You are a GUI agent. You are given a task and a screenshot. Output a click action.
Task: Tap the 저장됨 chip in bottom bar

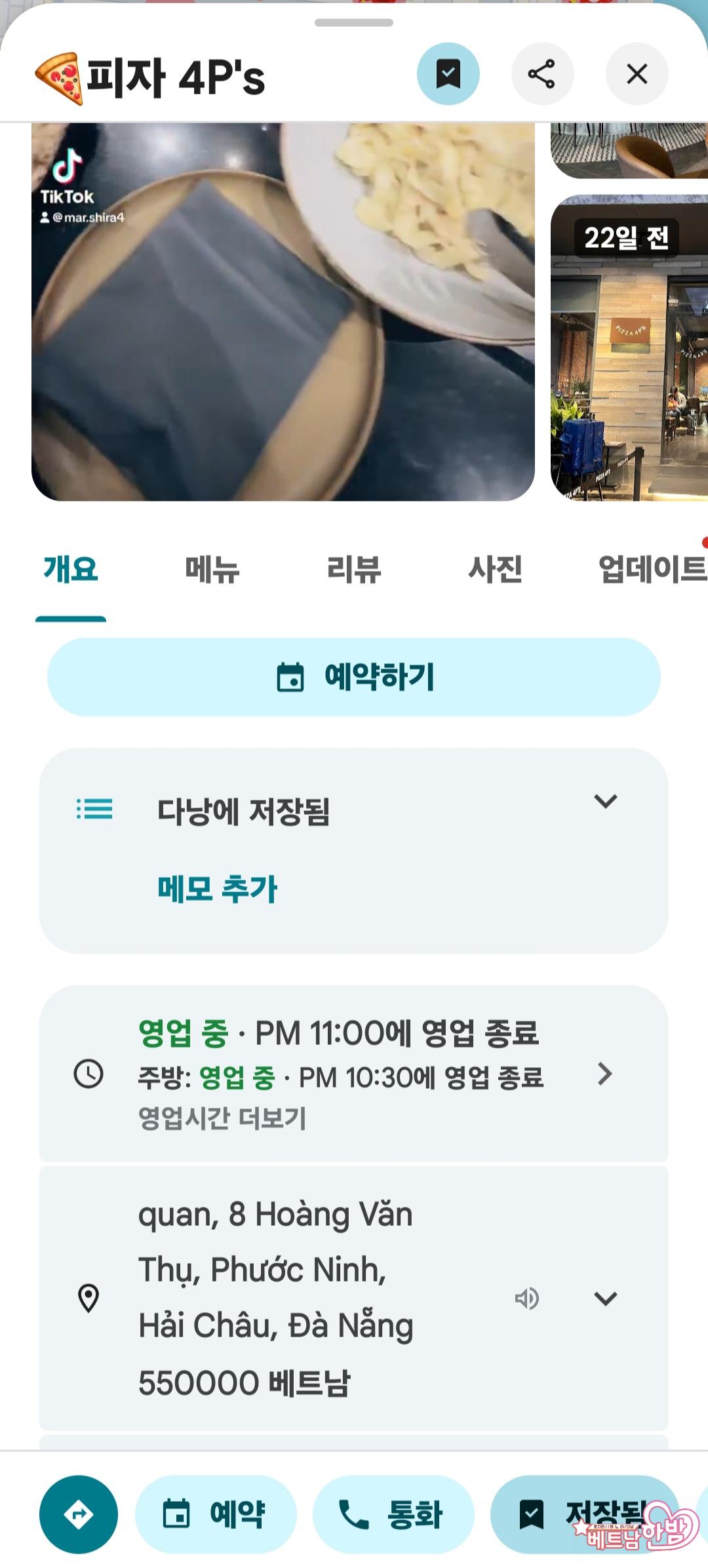point(585,1514)
